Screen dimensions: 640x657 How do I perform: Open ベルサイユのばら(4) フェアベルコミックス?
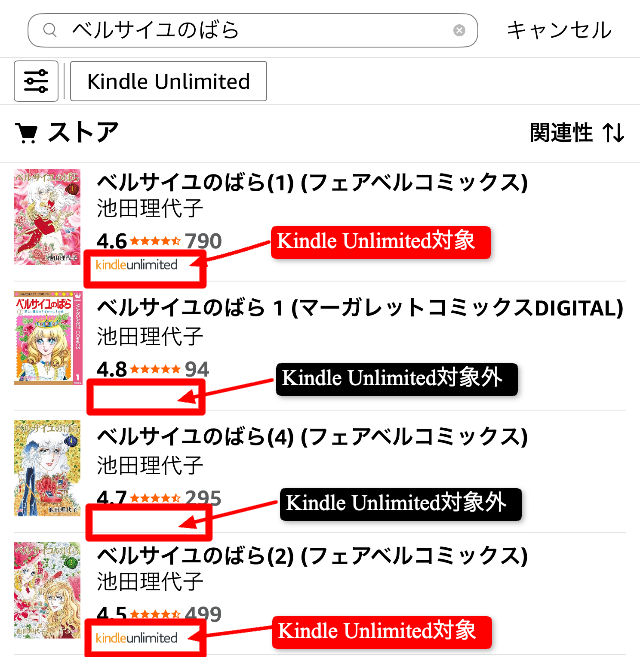tap(311, 436)
